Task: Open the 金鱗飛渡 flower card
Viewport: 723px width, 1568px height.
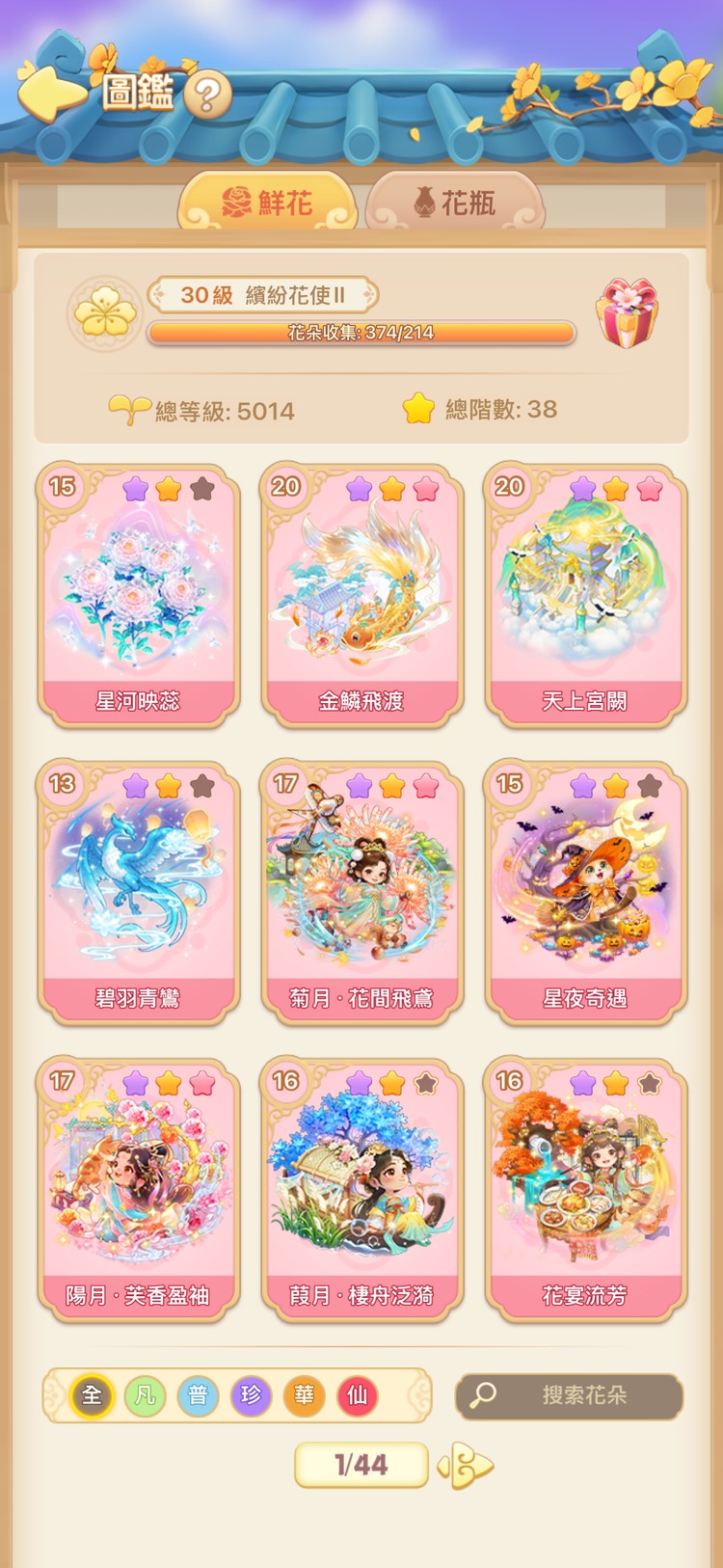Action: (x=361, y=596)
